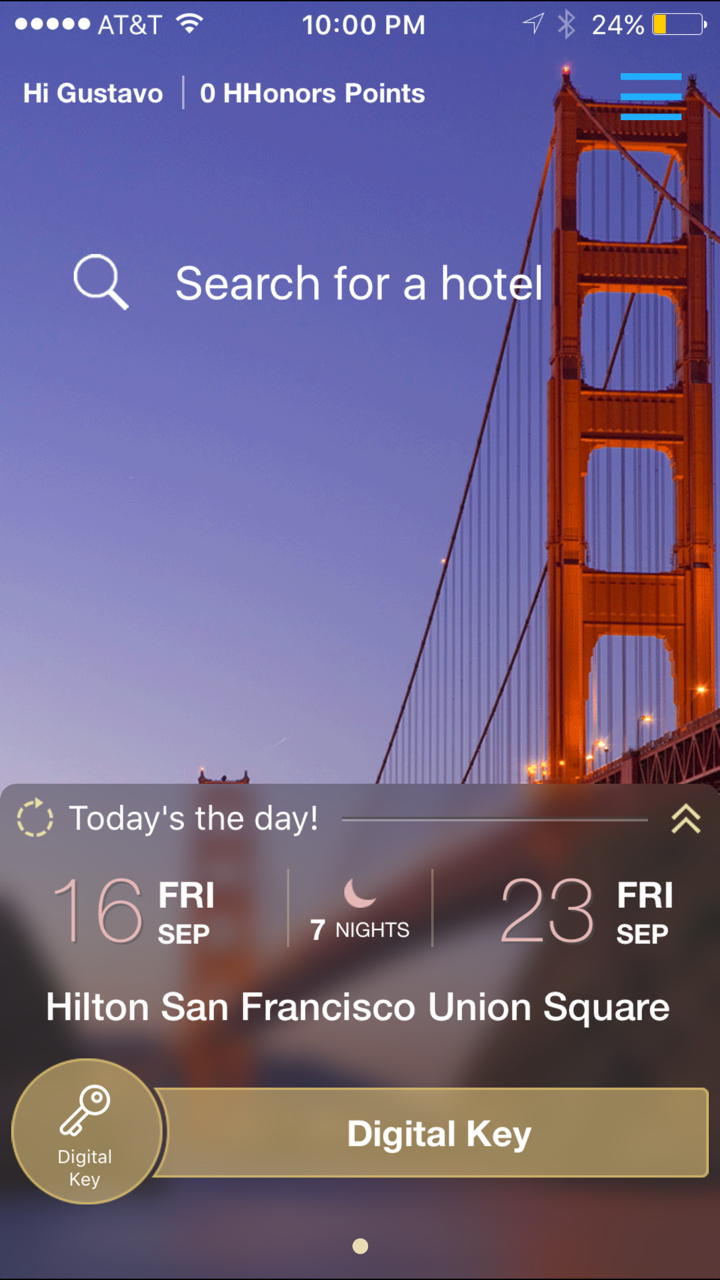Tap the Search for a hotel field
Viewport: 720px width, 1280px height.
(x=358, y=283)
